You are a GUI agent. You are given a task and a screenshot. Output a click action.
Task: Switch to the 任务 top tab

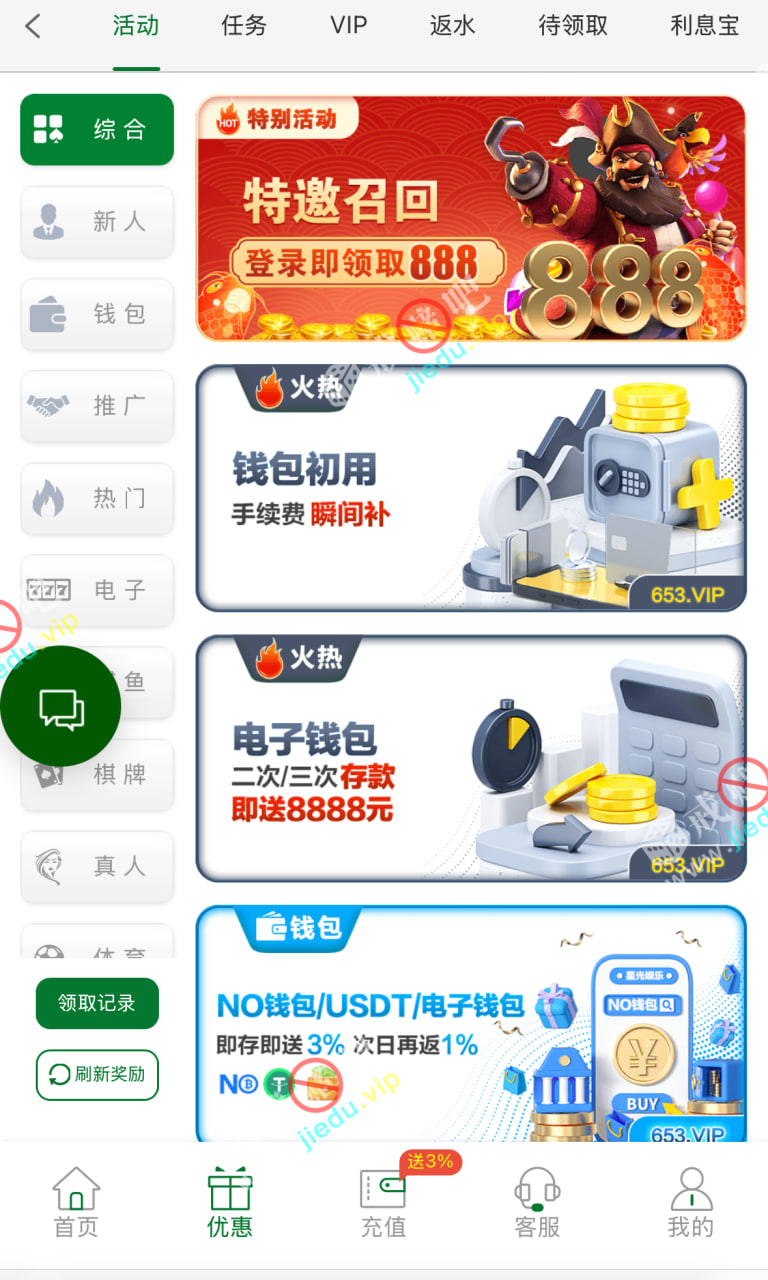(x=244, y=26)
